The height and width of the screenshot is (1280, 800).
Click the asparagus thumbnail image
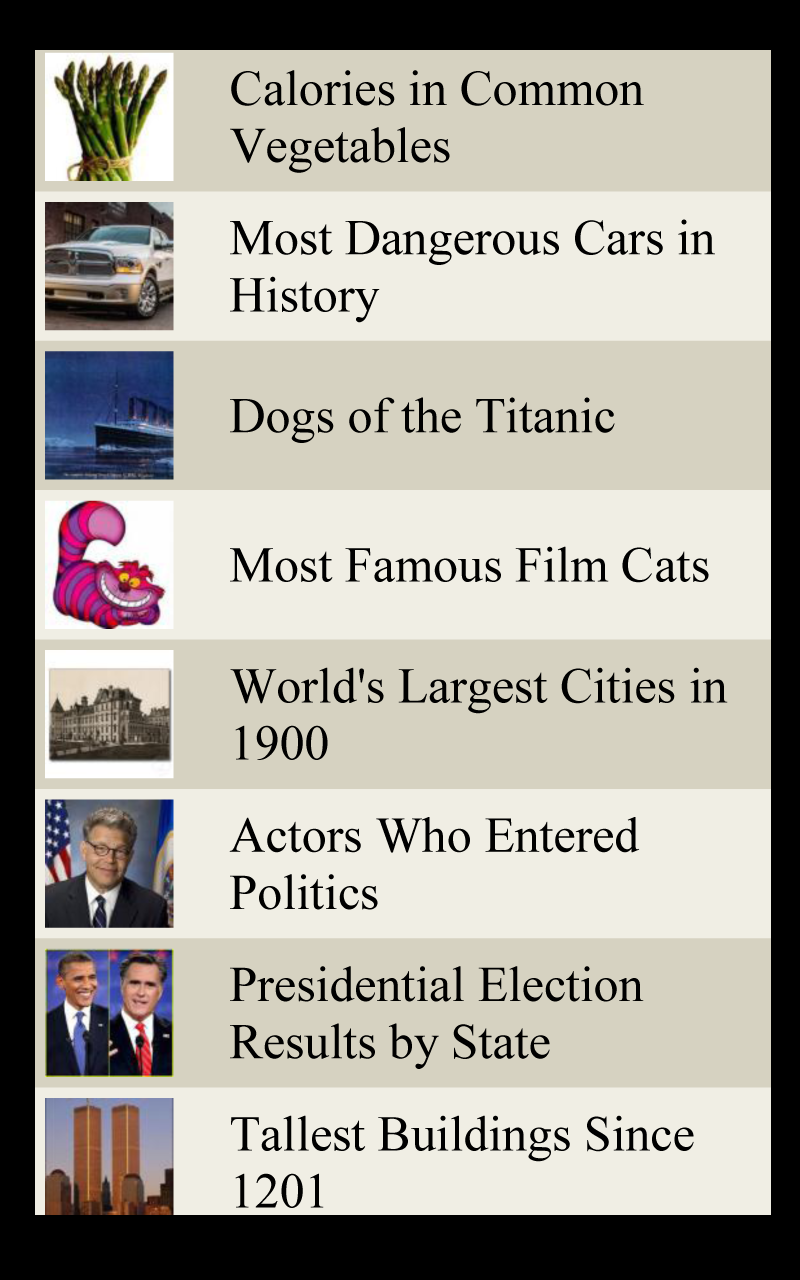(x=108, y=116)
